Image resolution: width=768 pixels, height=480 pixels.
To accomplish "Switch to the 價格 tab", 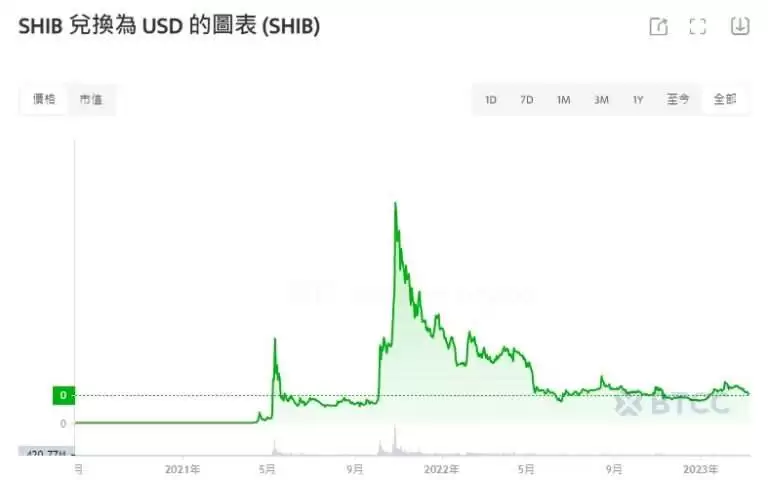I will pyautogui.click(x=44, y=99).
